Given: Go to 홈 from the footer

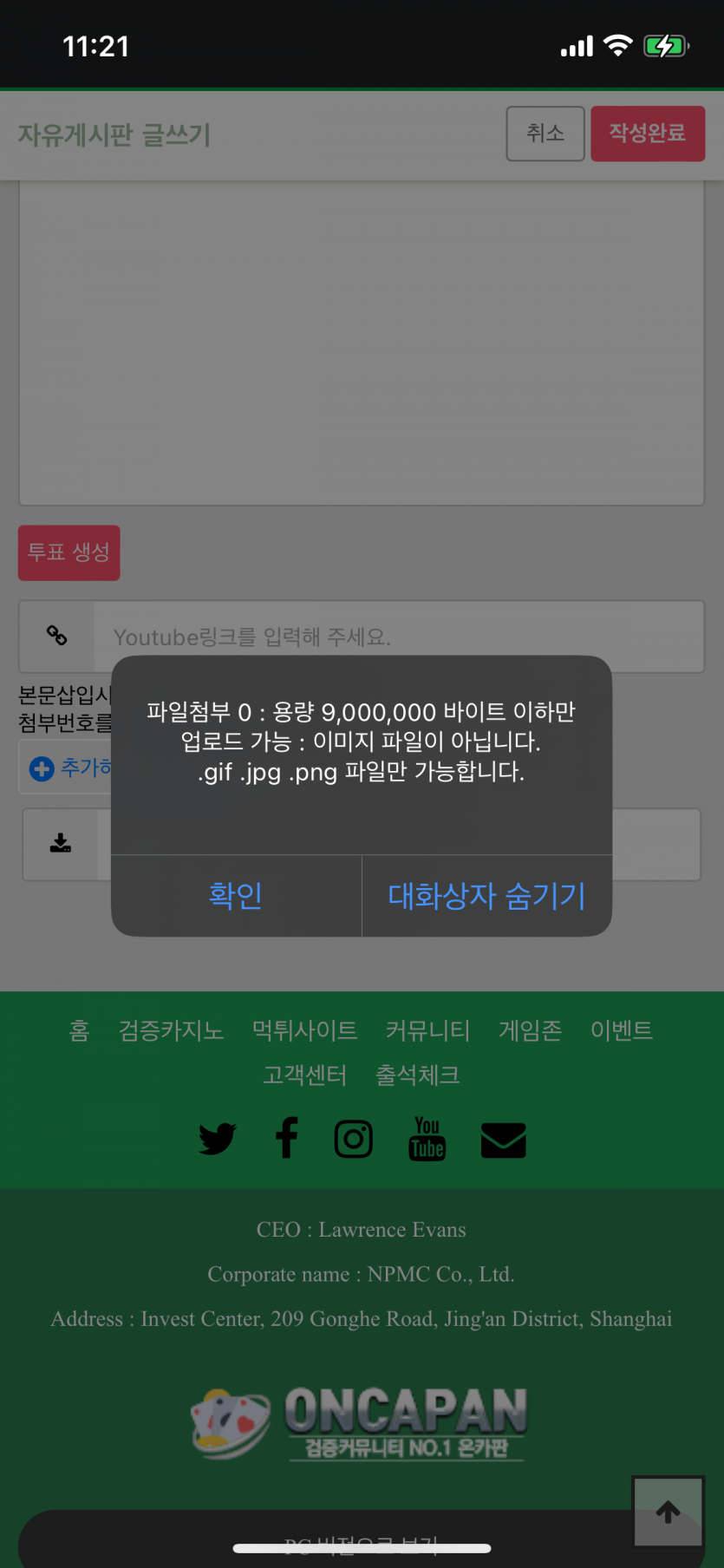Looking at the screenshot, I should pyautogui.click(x=79, y=1030).
